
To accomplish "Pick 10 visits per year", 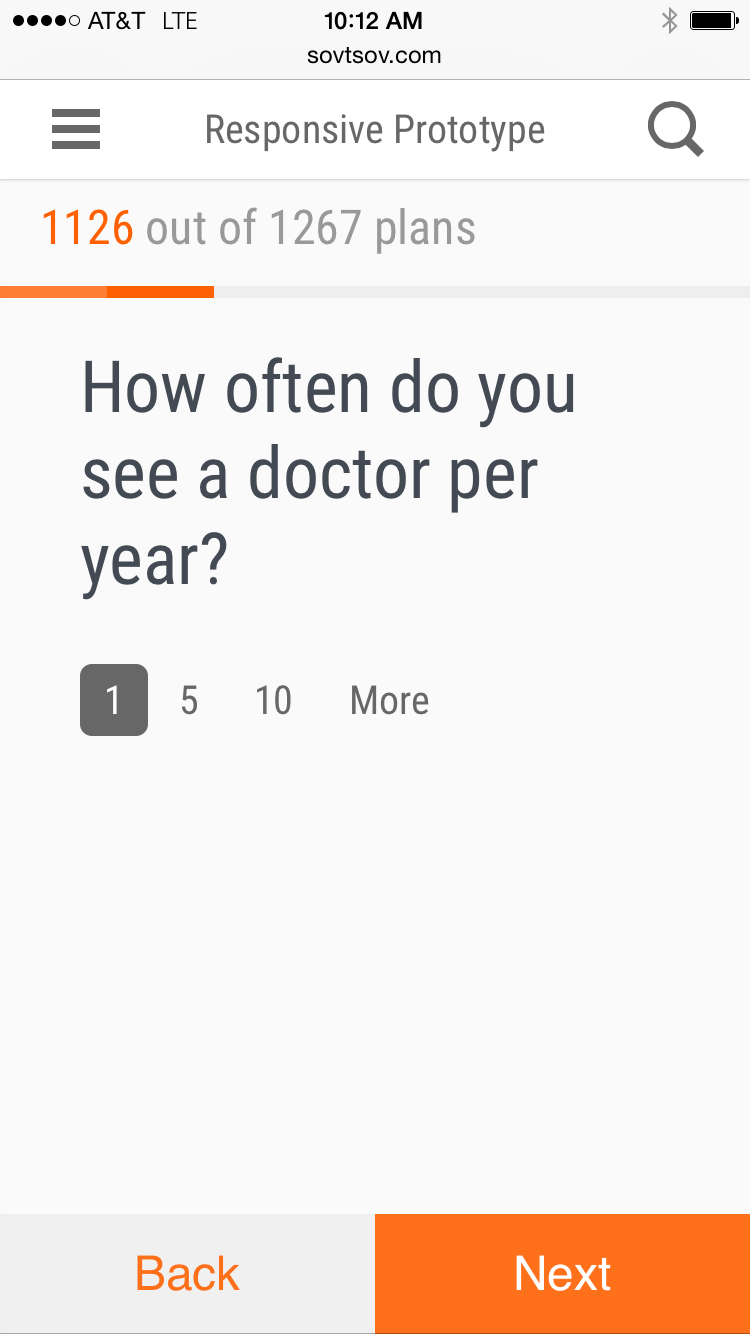I will [x=273, y=701].
